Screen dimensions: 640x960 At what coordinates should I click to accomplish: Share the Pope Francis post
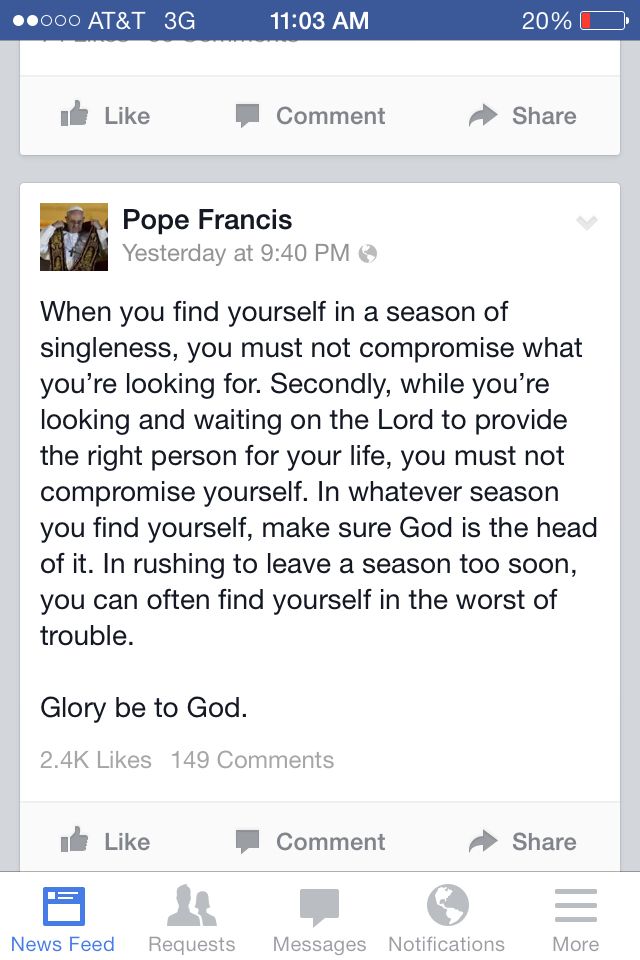(522, 841)
